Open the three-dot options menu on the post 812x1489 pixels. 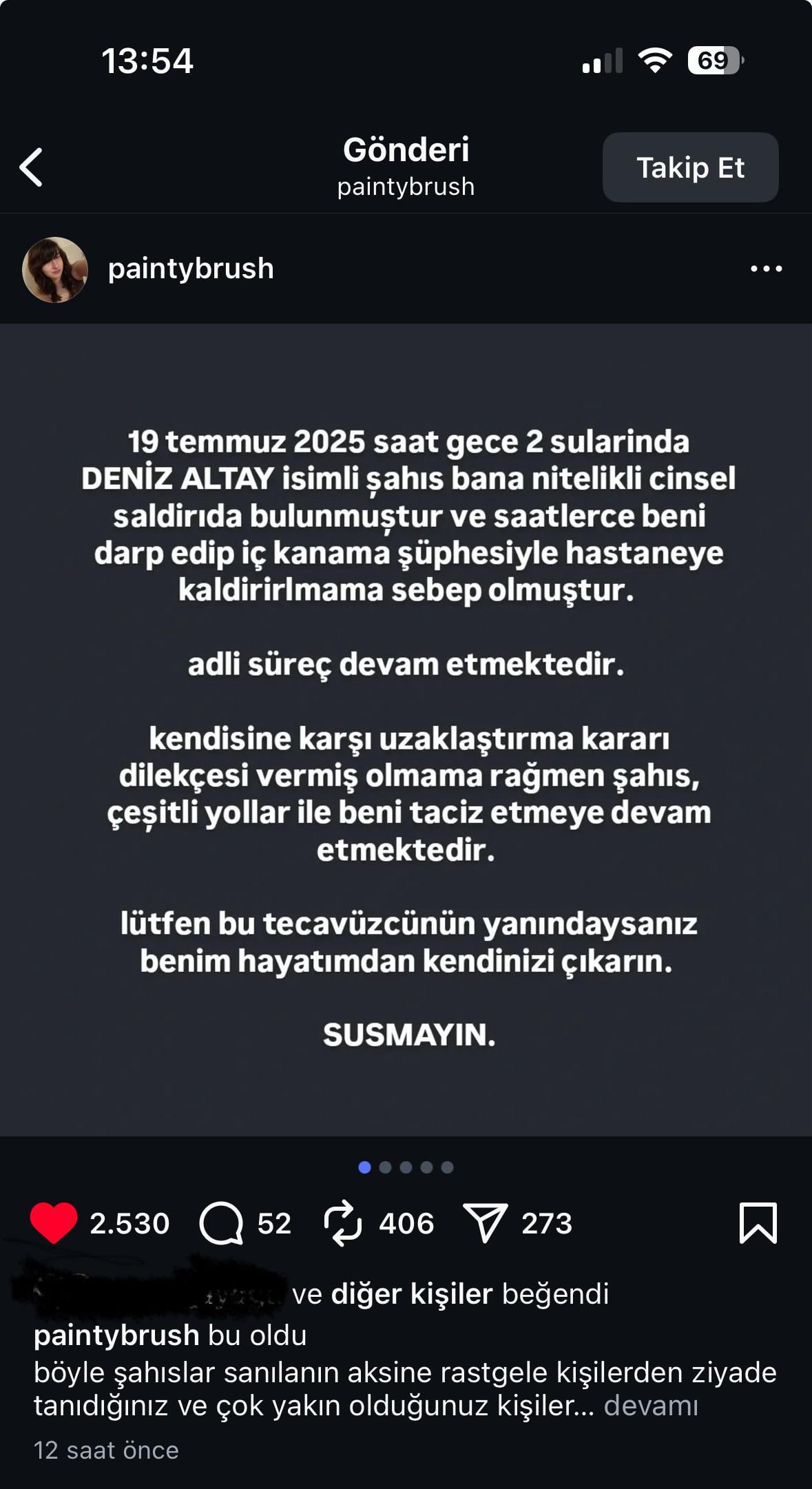coord(766,269)
